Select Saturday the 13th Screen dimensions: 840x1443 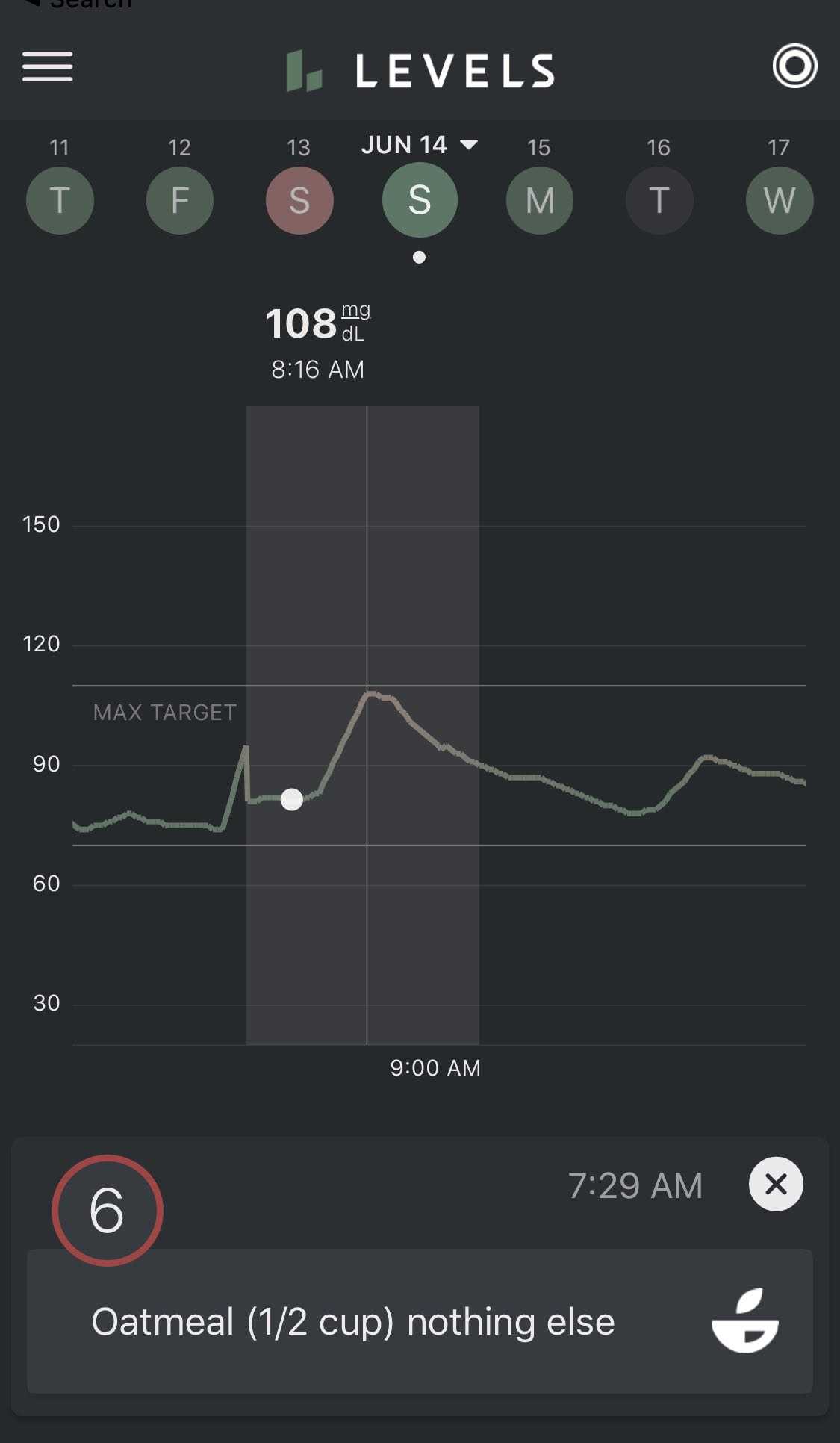pyautogui.click(x=299, y=200)
